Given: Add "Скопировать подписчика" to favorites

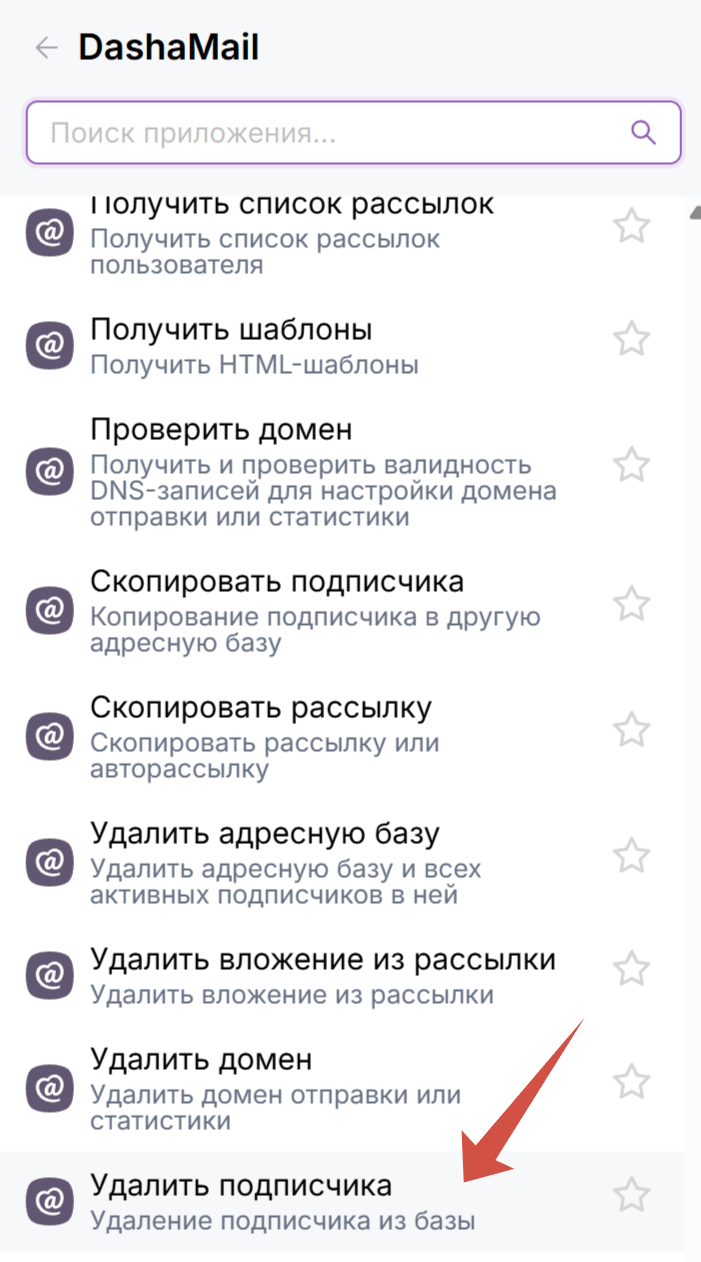Looking at the screenshot, I should pyautogui.click(x=631, y=604).
